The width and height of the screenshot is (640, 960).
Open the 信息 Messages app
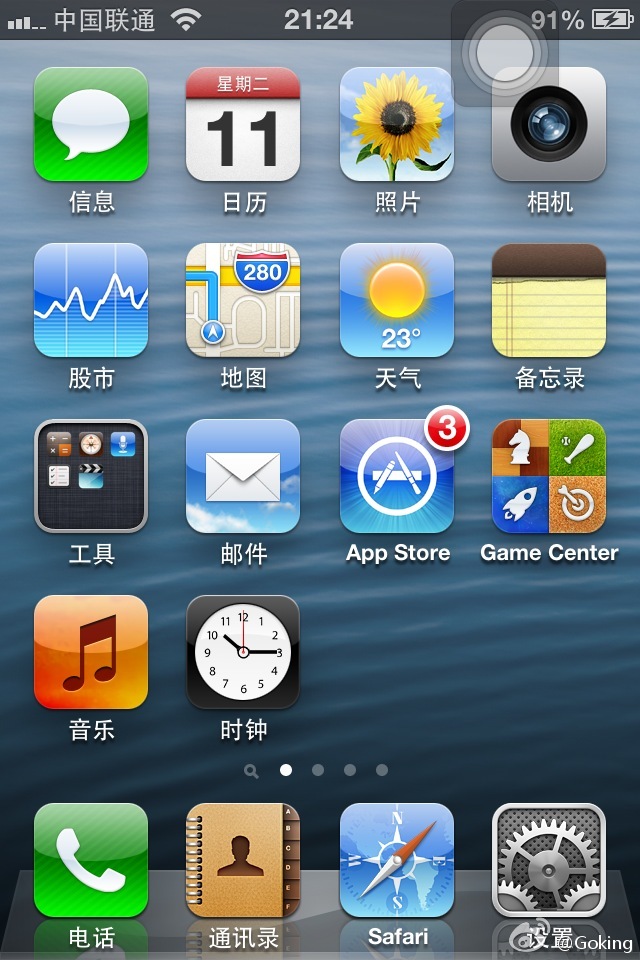(91, 124)
